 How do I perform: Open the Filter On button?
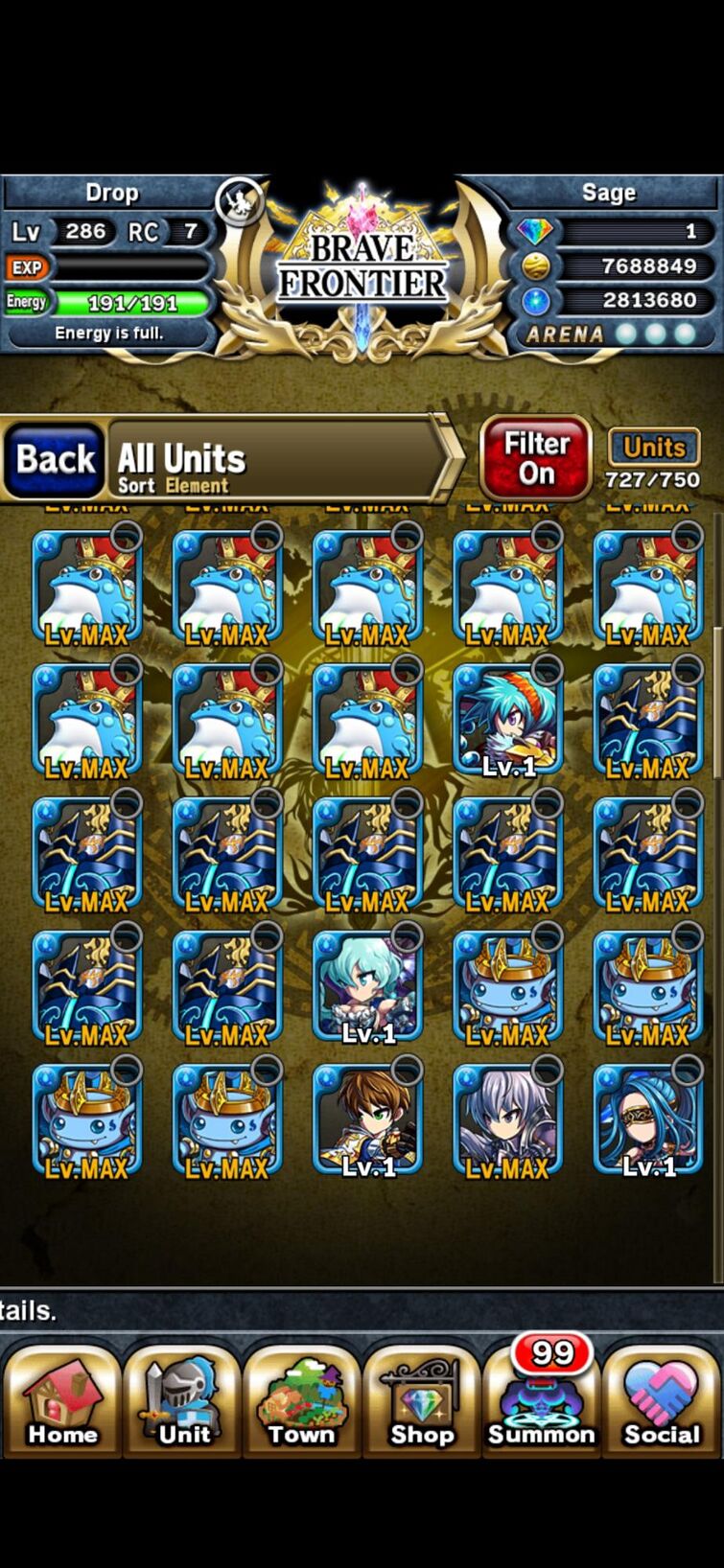coord(536,458)
